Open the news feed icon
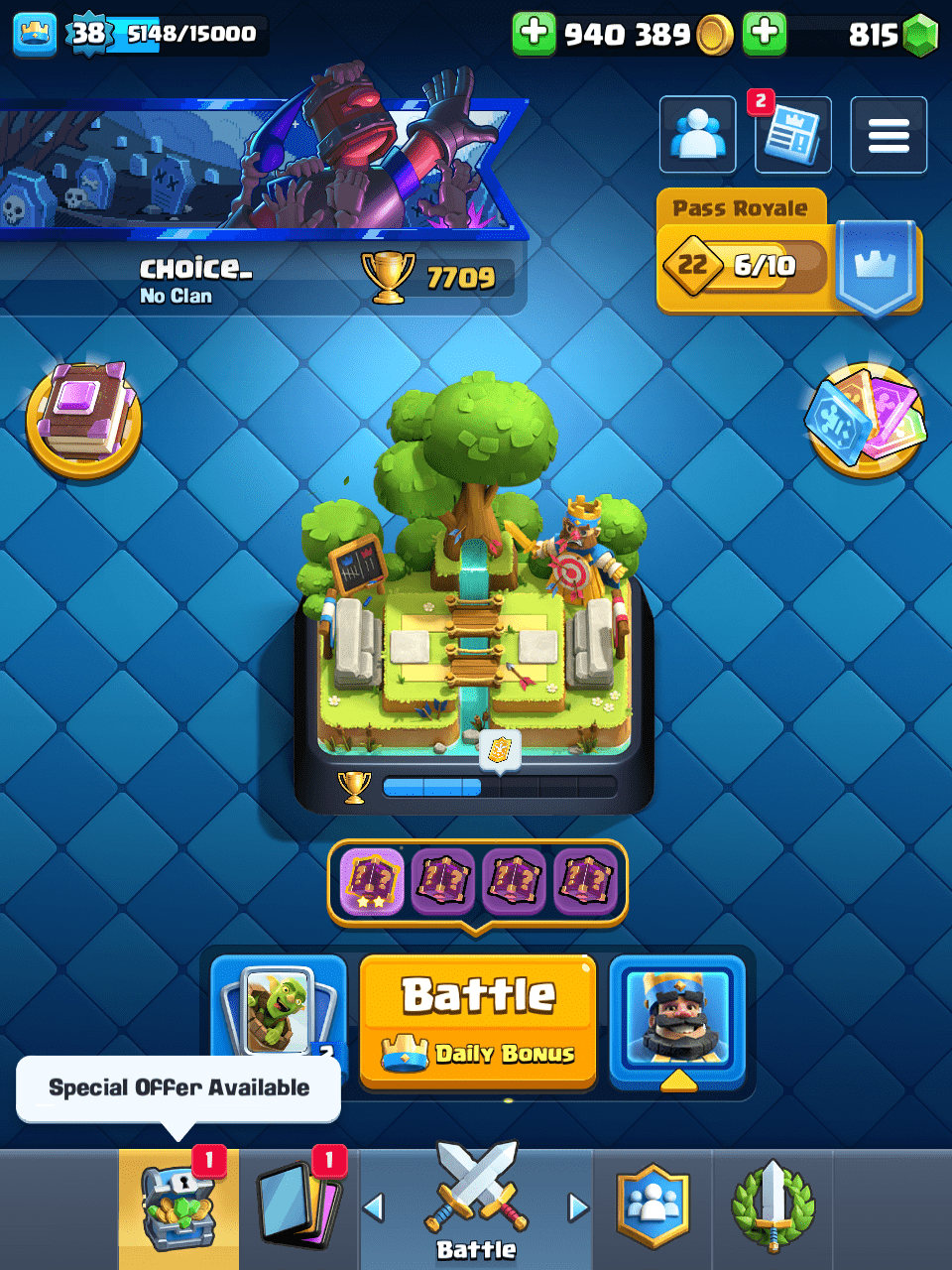 click(793, 135)
